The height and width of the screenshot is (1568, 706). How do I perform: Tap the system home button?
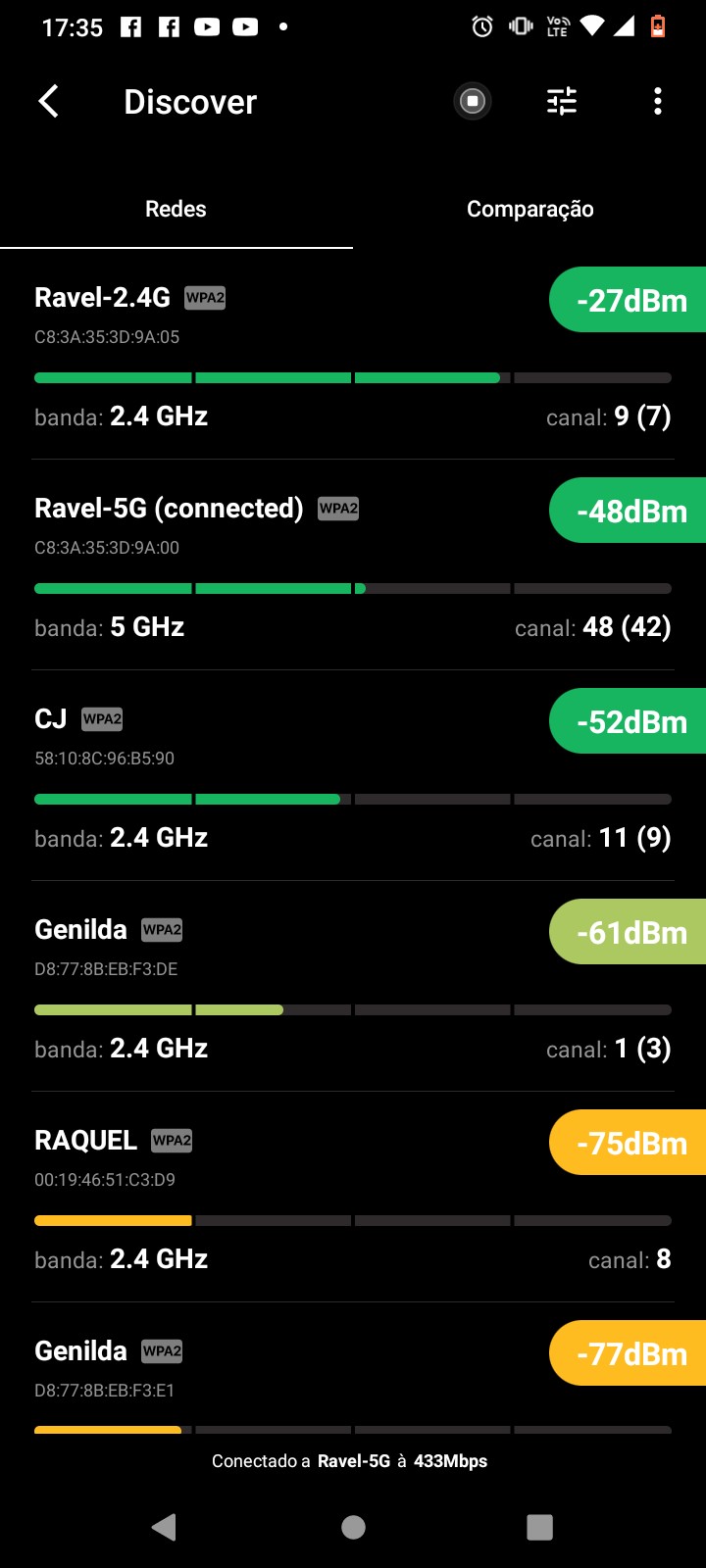click(x=353, y=1527)
